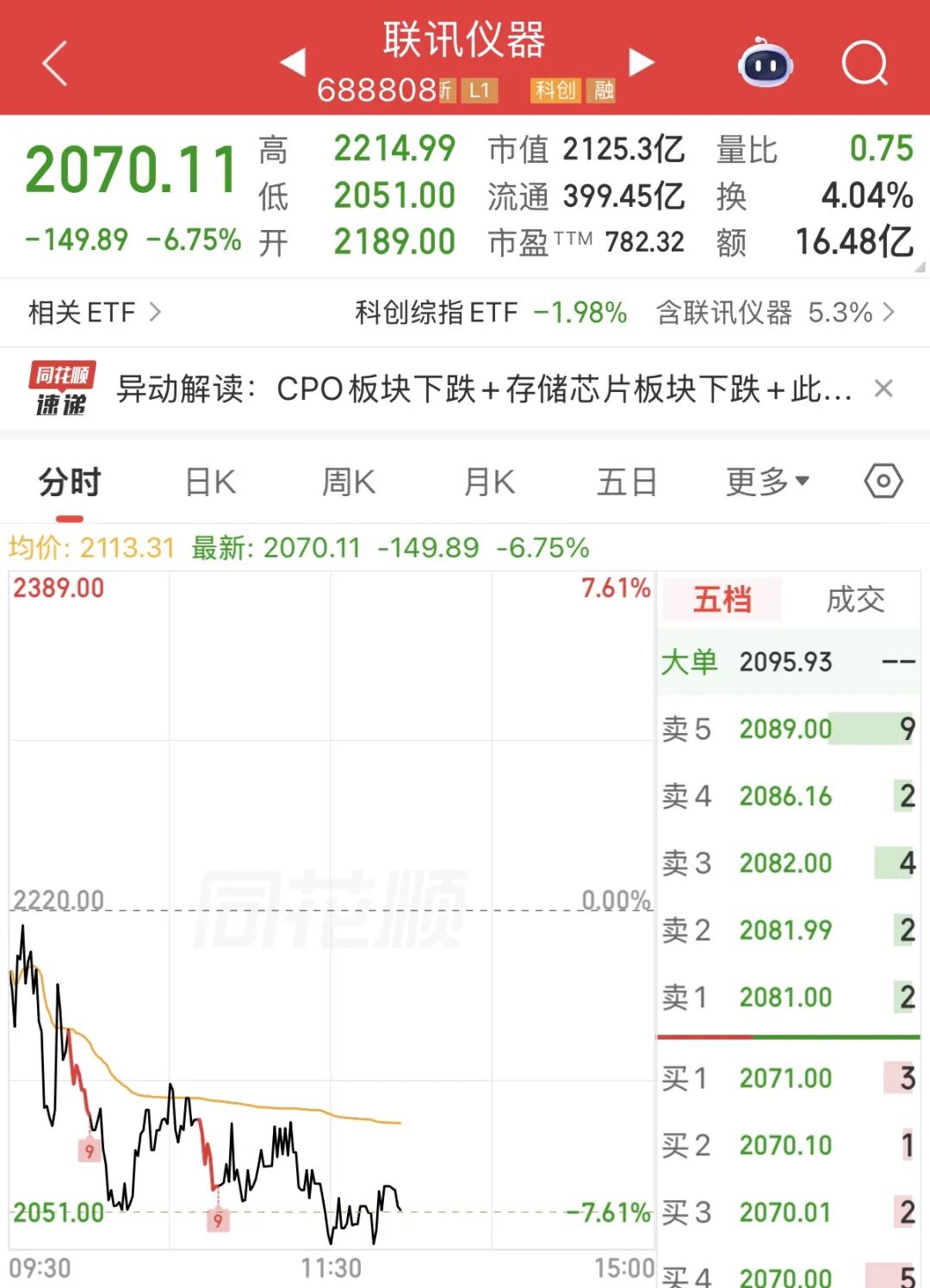Switch to 日K chart
930x1288 pixels.
(x=210, y=482)
